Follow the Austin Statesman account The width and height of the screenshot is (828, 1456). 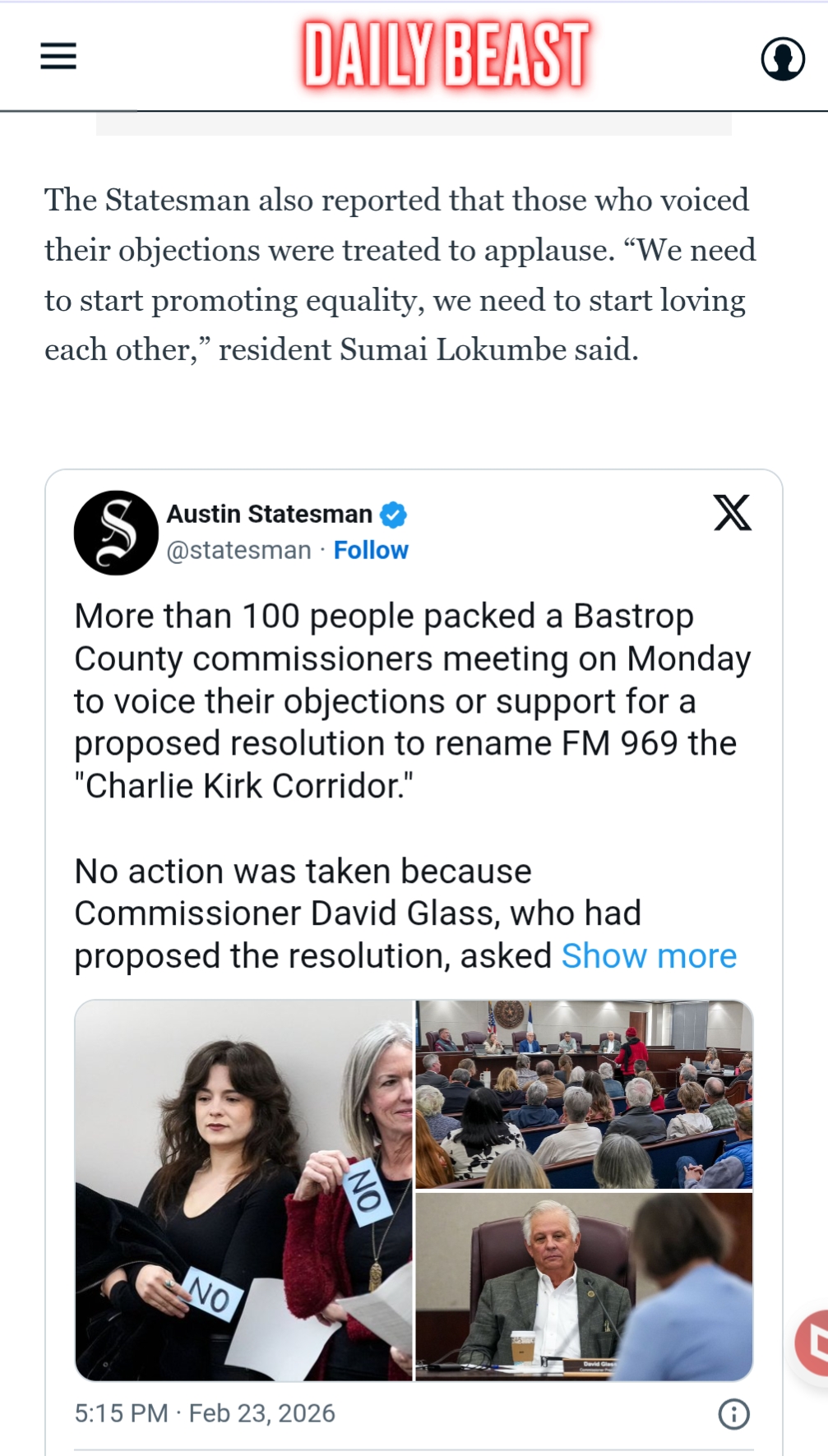click(371, 550)
